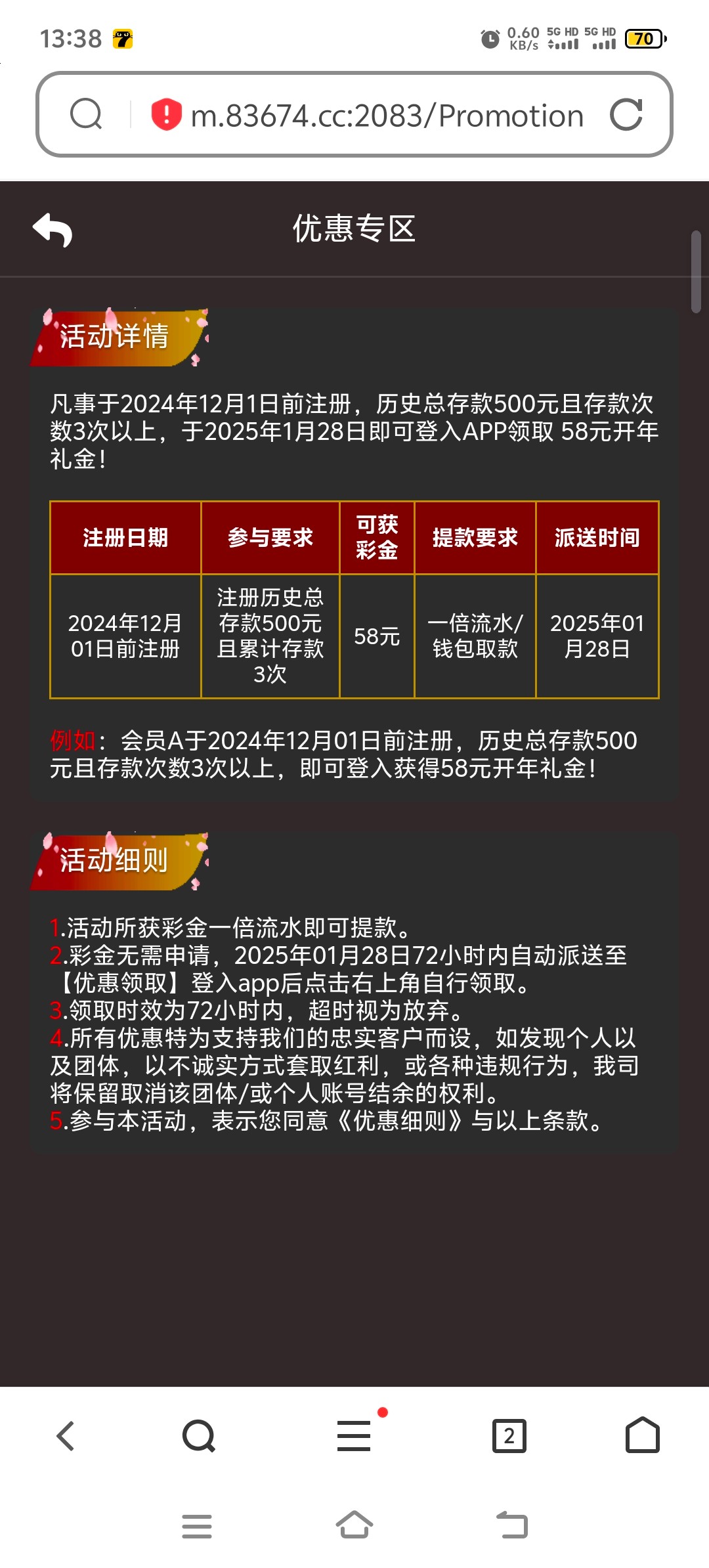Open search from the browser bottom toolbar
This screenshot has height=1568, width=709.
tap(199, 1436)
